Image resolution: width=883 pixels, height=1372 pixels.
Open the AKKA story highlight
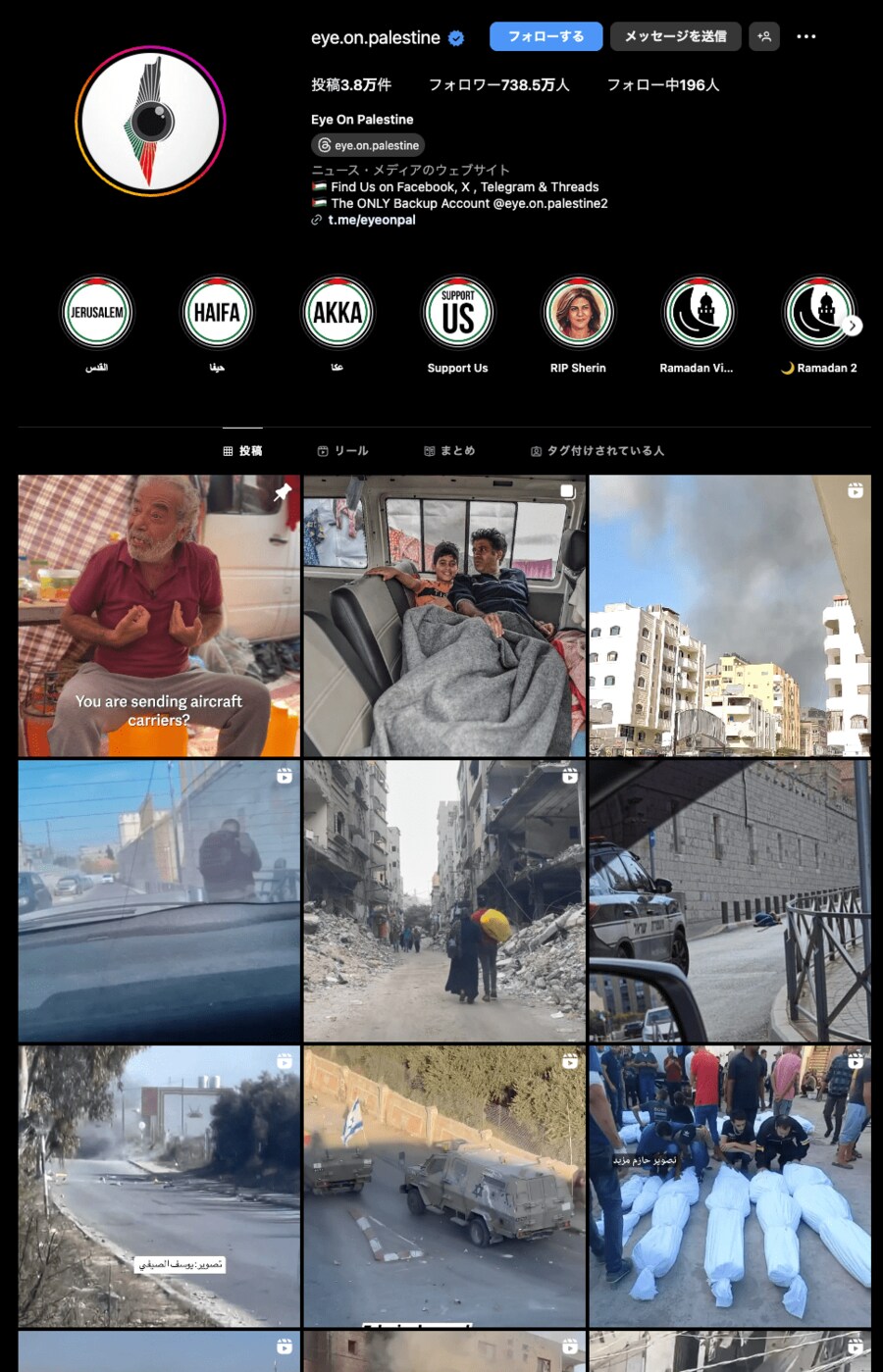pos(338,313)
